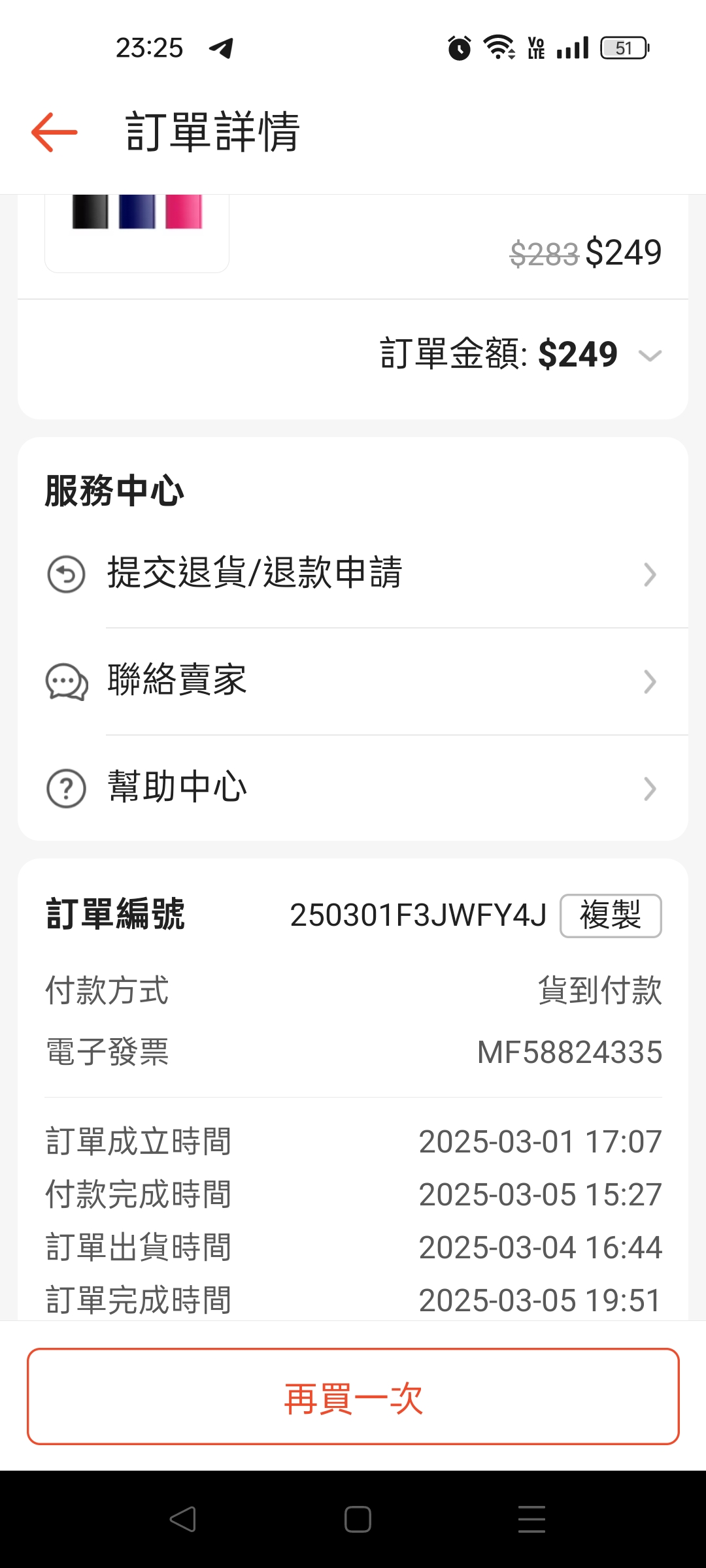This screenshot has height=1568, width=706.
Task: Expand the order amount $249 breakdown
Action: point(650,355)
